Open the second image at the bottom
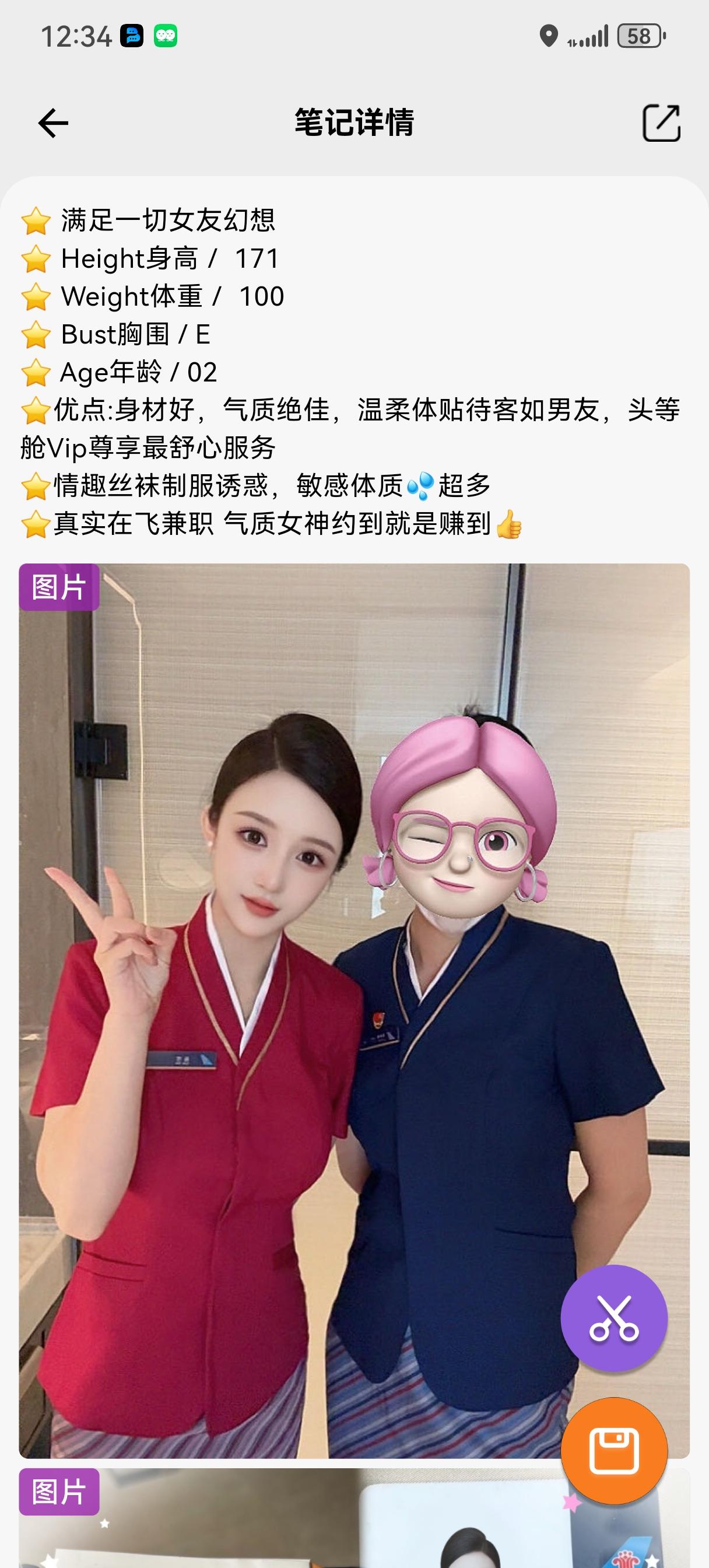This screenshot has height=1568, width=709. (292, 1522)
